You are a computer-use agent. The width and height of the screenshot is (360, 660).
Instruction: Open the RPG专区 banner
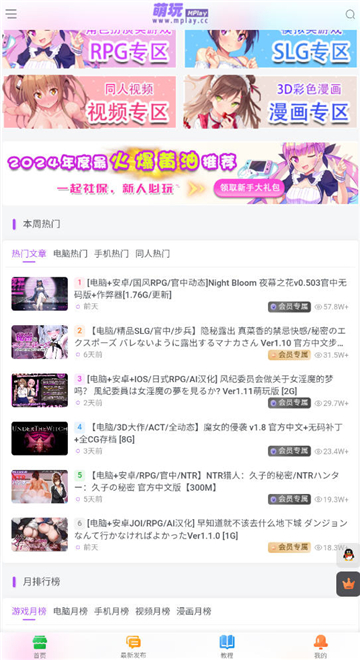click(x=89, y=48)
